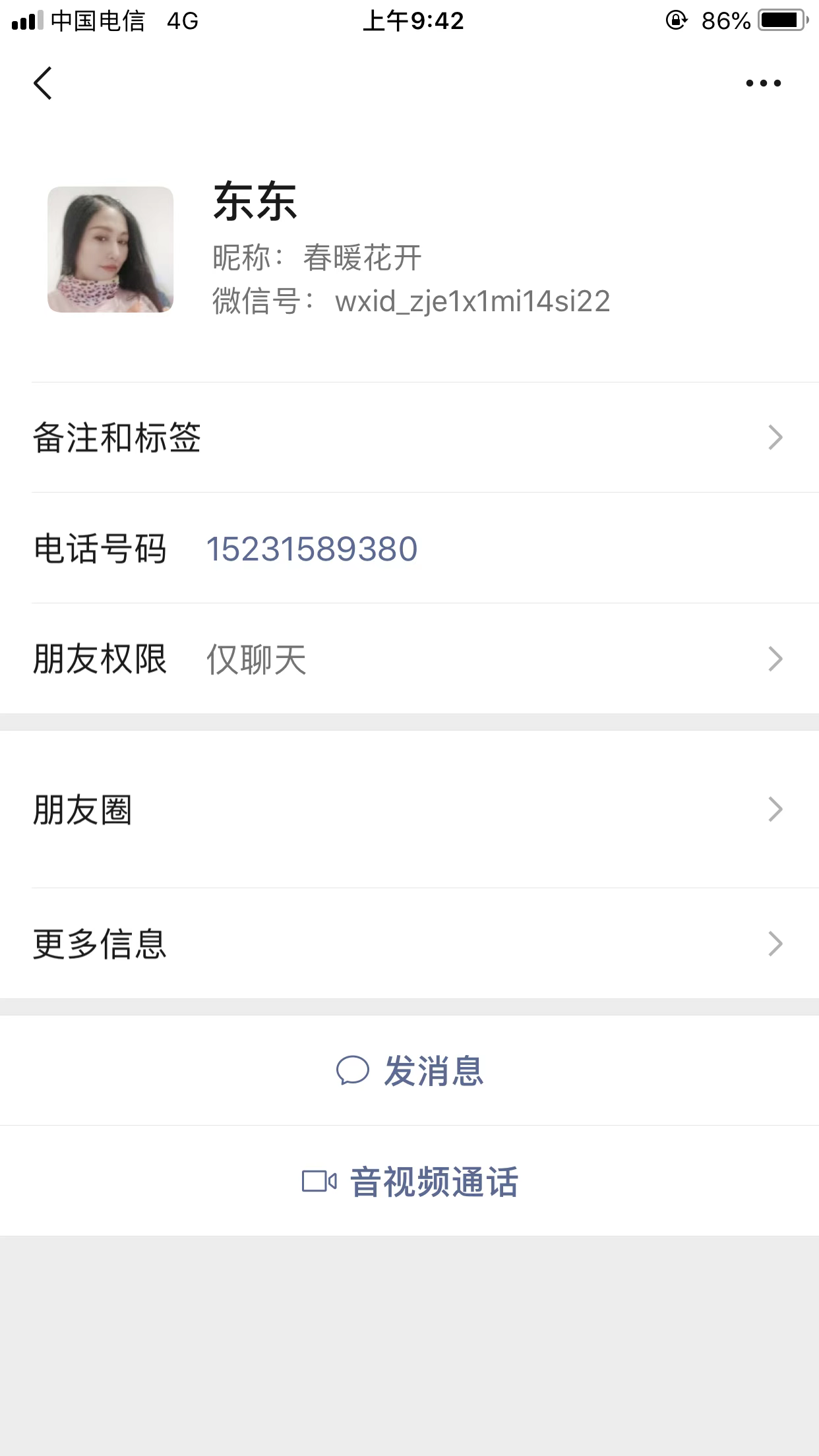Tap the nickname 春暖花开 row

point(365,258)
